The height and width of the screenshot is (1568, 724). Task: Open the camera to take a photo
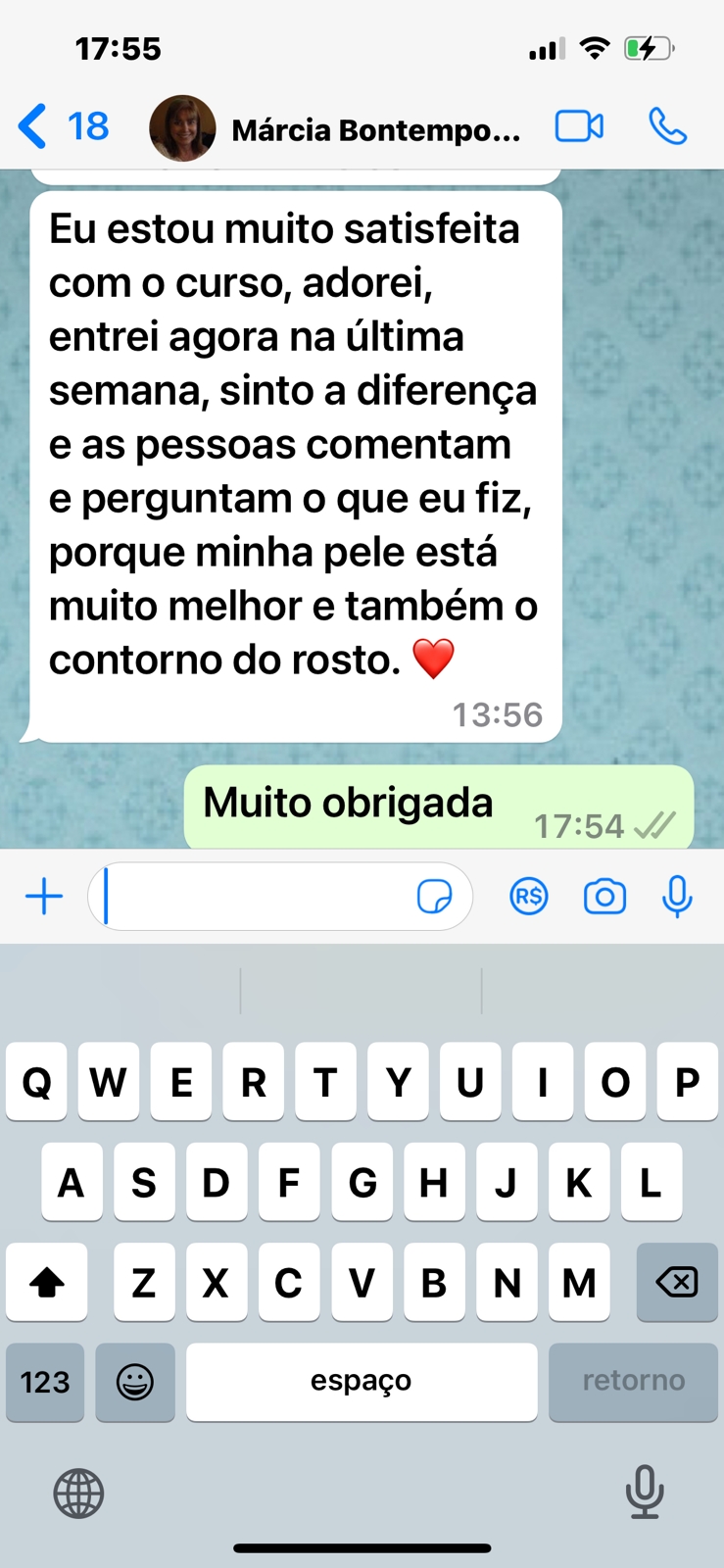604,897
